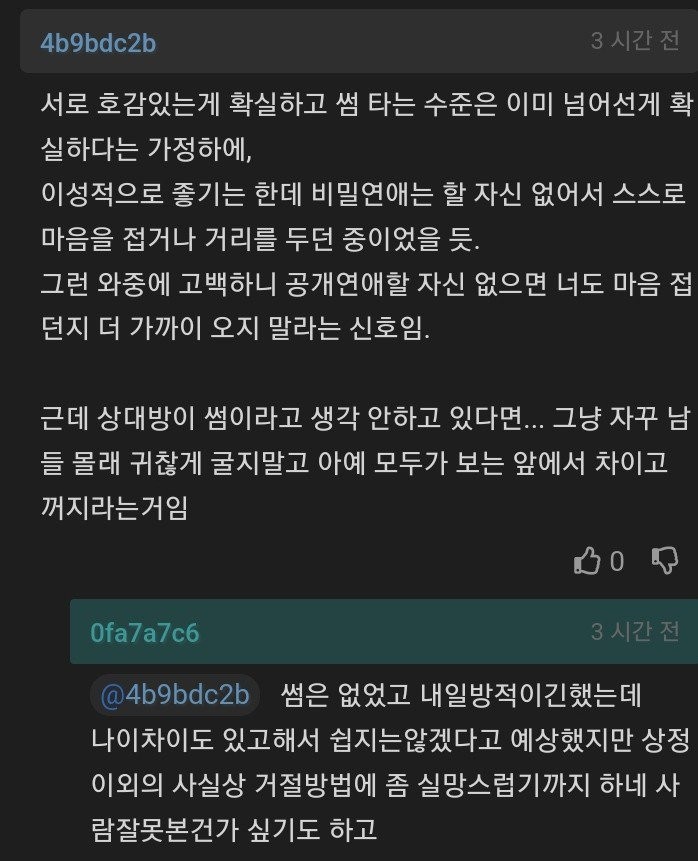Dislike the comment by 4b9bdc2b
The height and width of the screenshot is (861, 698).
665,561
